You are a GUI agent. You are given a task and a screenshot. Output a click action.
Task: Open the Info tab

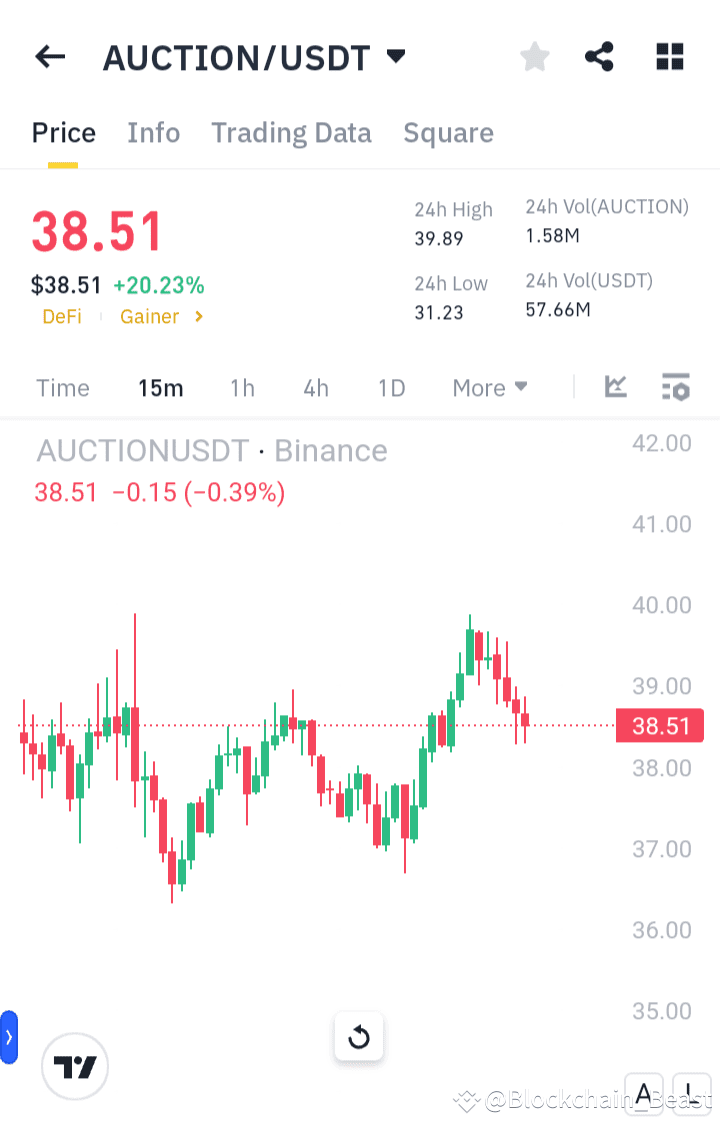pyautogui.click(x=153, y=132)
